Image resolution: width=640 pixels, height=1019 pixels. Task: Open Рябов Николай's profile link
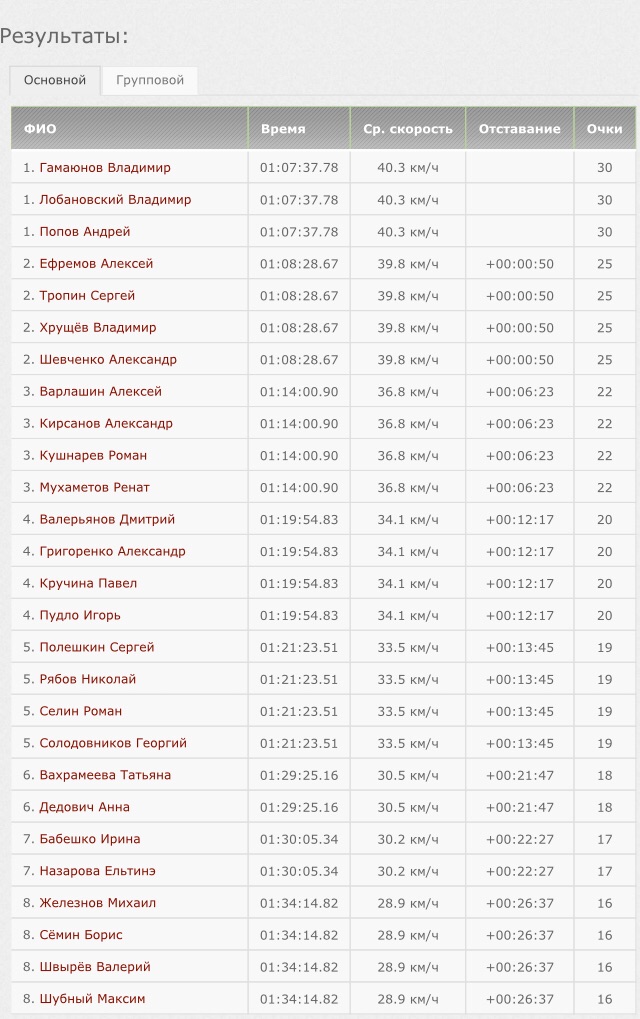88,680
